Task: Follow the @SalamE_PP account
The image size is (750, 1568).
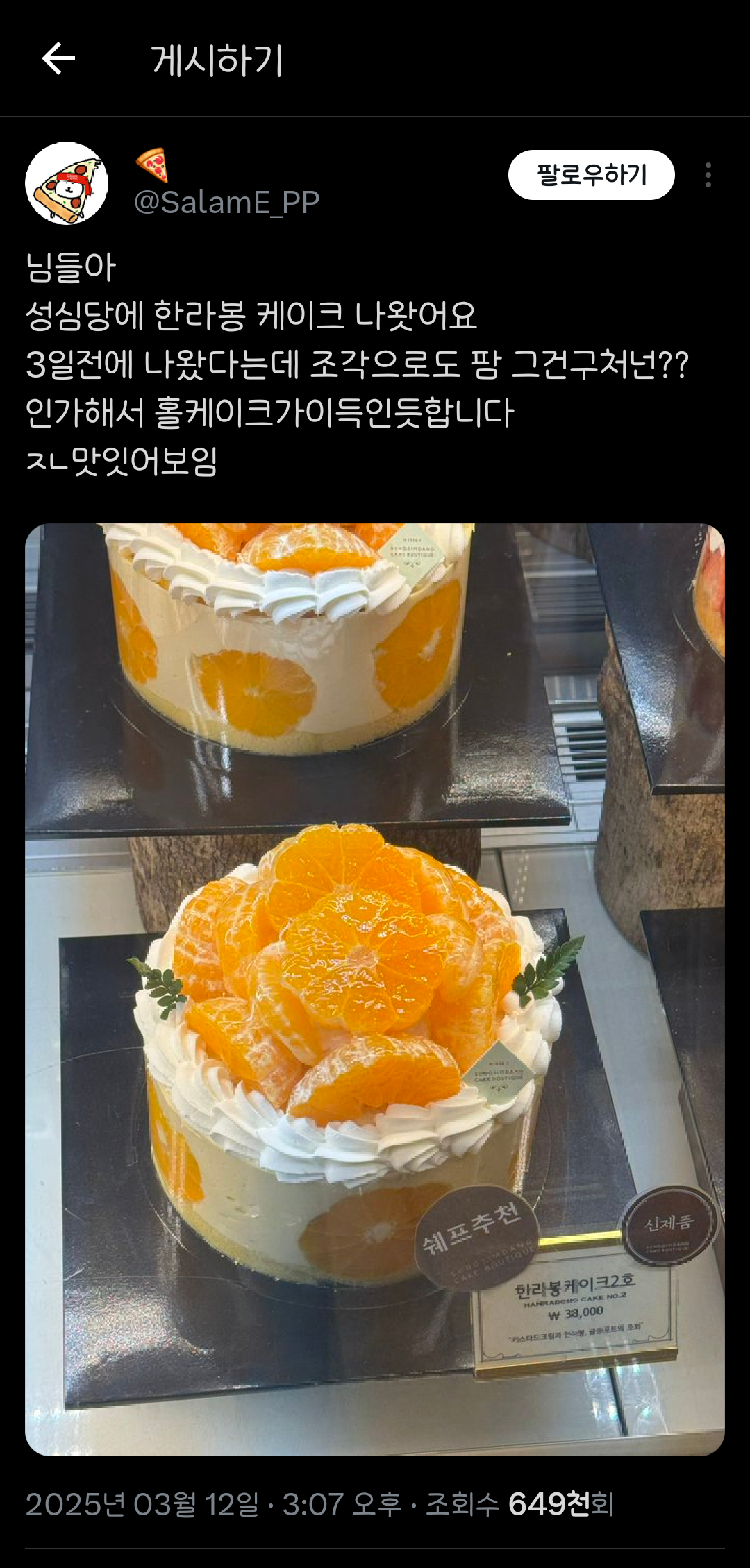Action: pos(591,175)
